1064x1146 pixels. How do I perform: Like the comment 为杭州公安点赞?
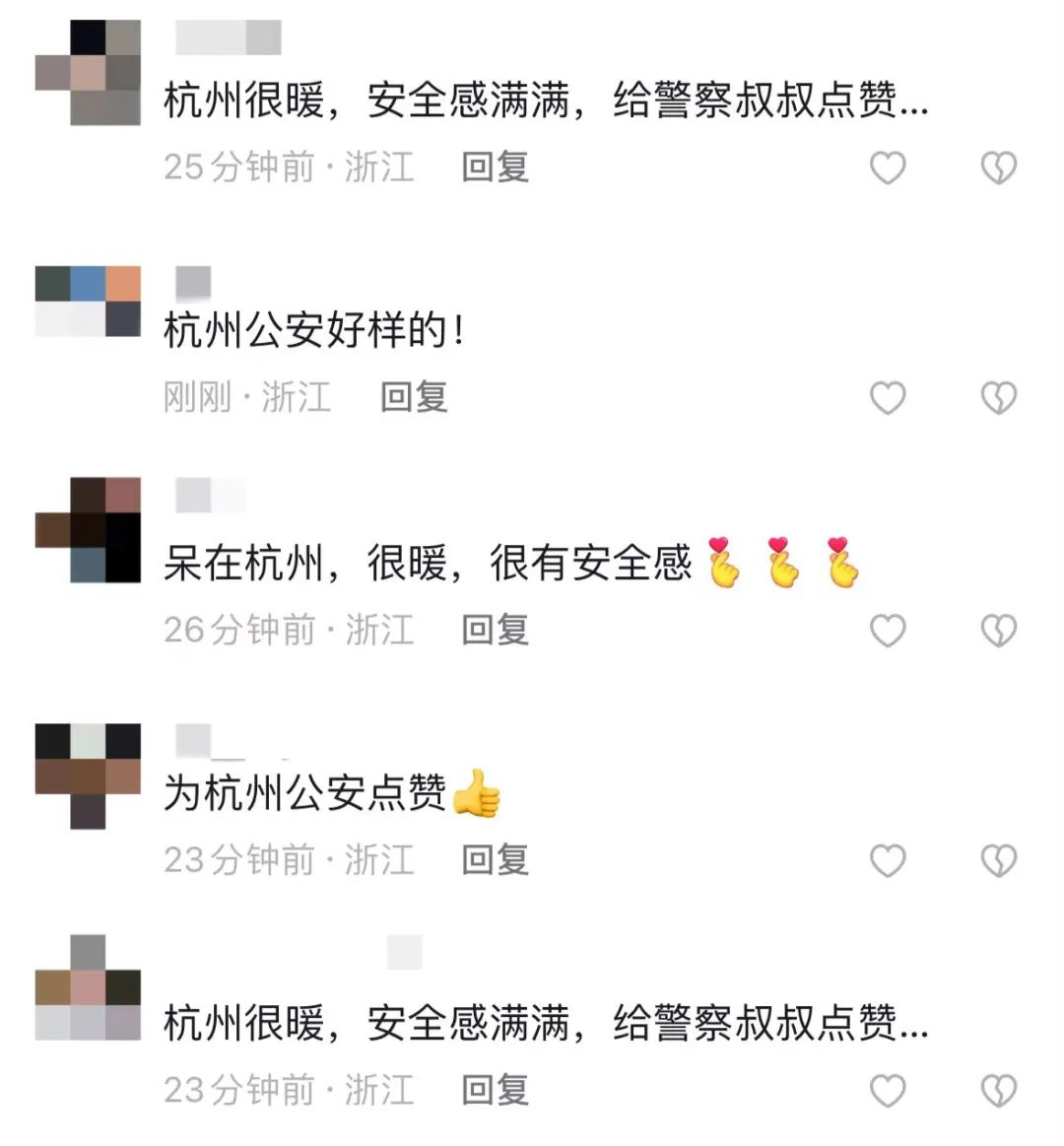(x=888, y=861)
